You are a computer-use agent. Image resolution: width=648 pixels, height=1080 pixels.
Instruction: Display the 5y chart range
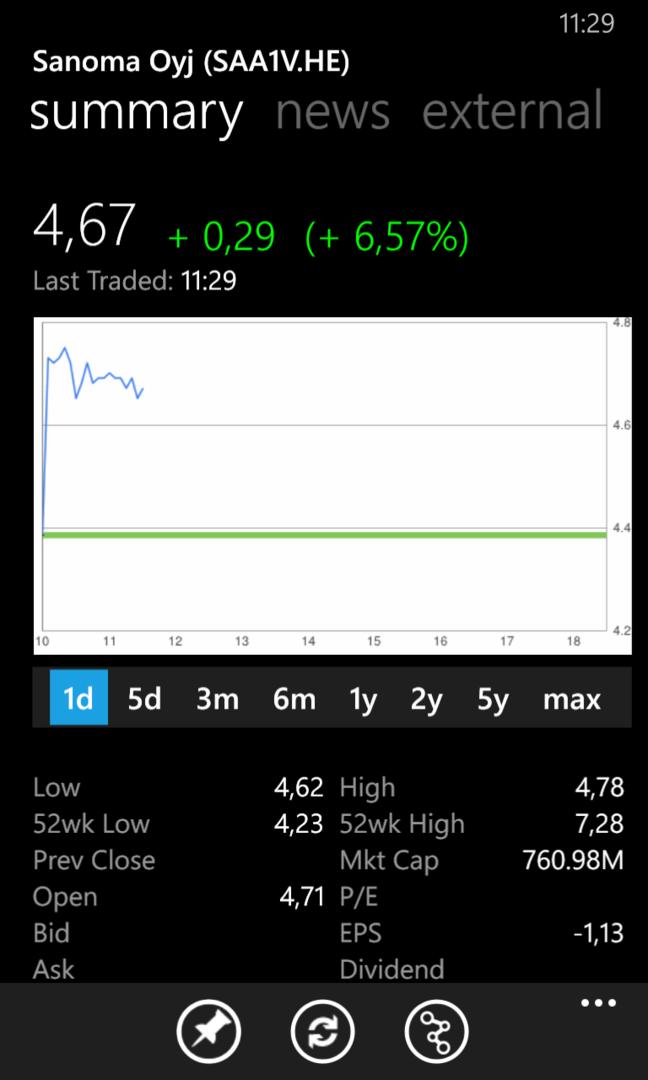click(x=492, y=698)
